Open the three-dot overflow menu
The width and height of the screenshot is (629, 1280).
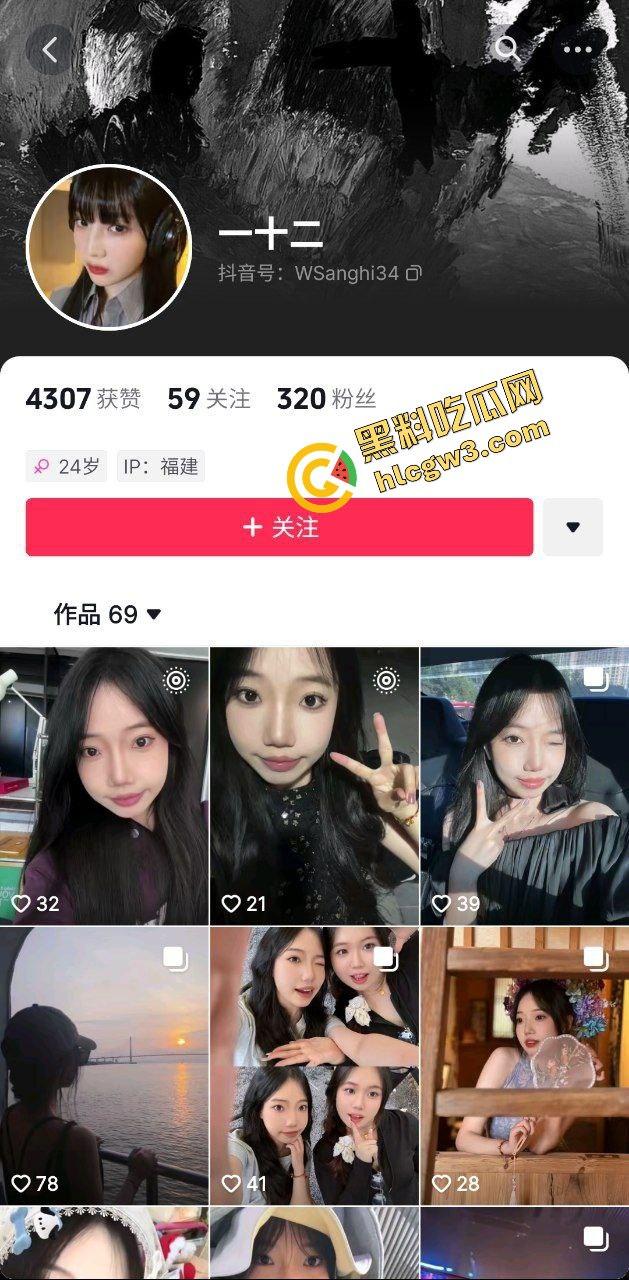pyautogui.click(x=578, y=48)
